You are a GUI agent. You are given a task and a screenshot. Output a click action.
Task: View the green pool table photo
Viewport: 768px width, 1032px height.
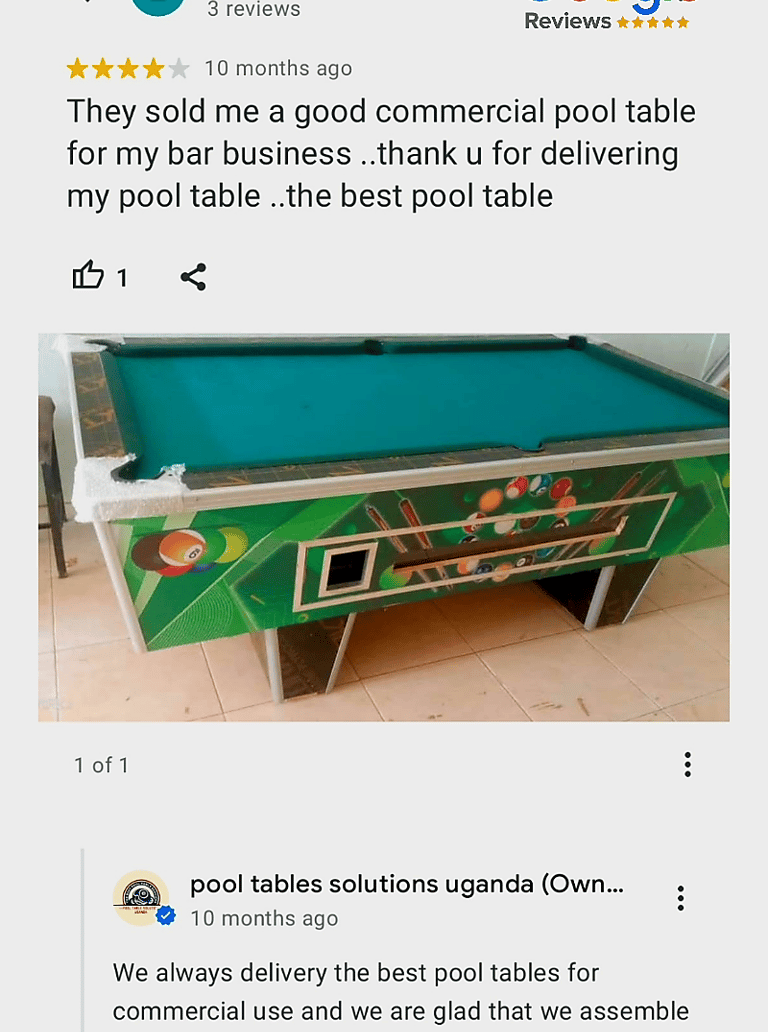(383, 525)
